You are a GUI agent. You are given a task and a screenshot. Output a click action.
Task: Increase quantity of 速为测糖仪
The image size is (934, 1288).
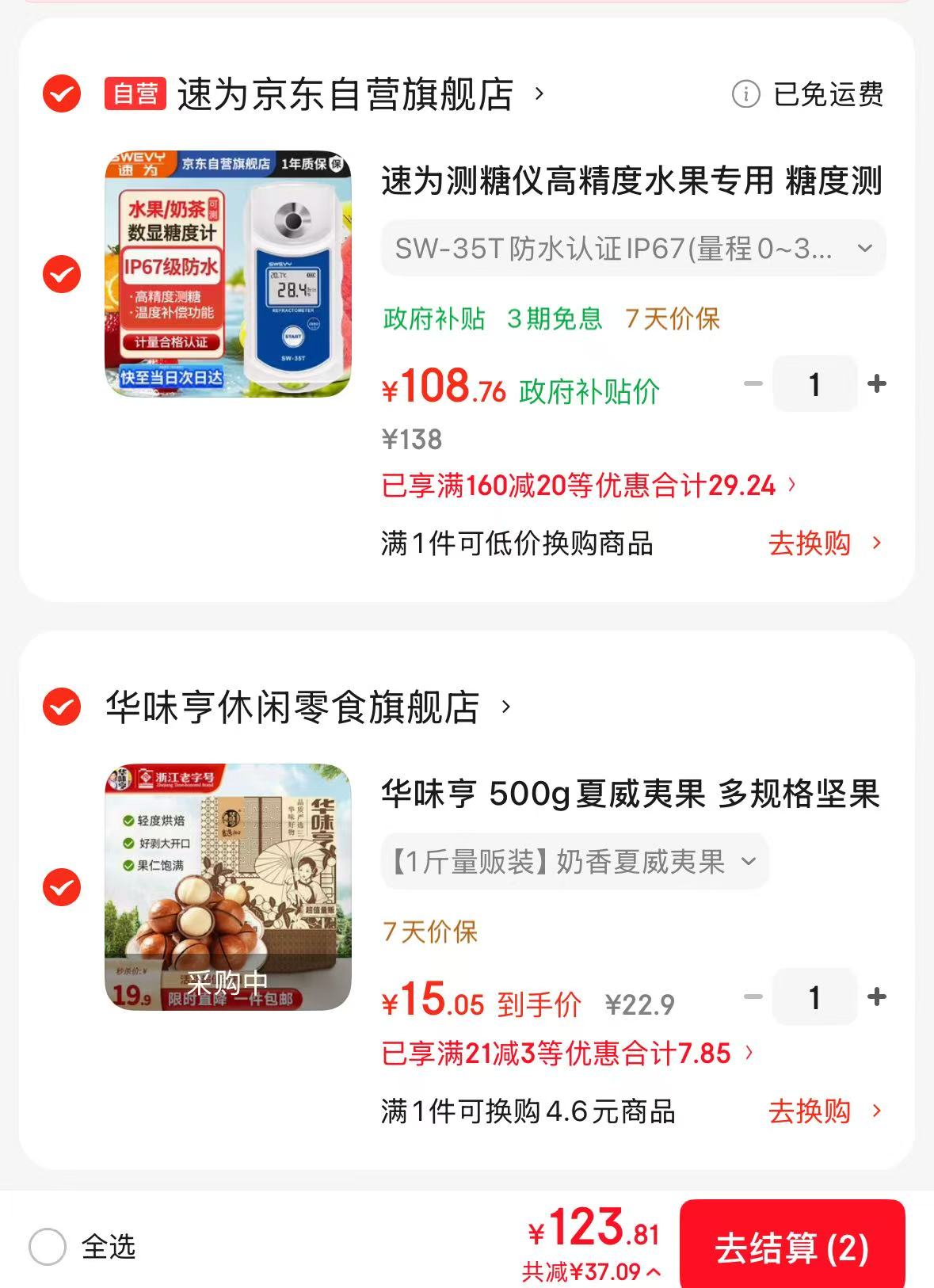(877, 384)
